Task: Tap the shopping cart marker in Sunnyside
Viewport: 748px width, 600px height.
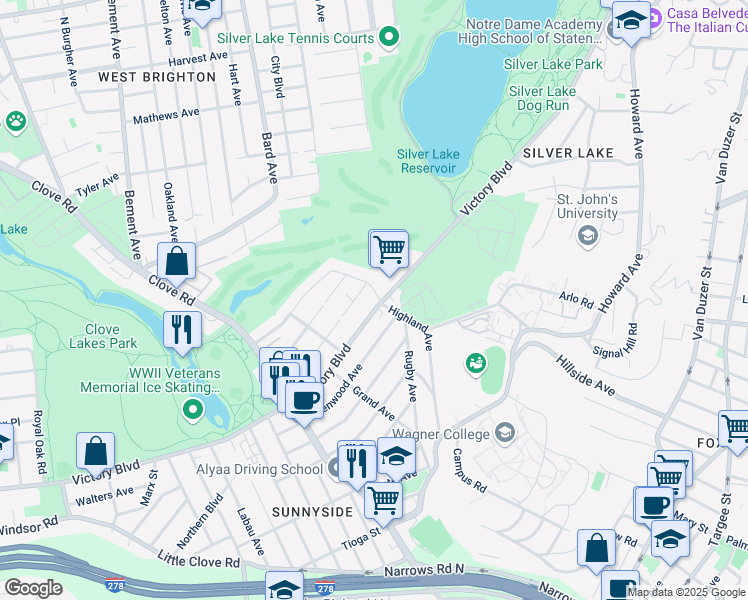Action: coord(383,500)
